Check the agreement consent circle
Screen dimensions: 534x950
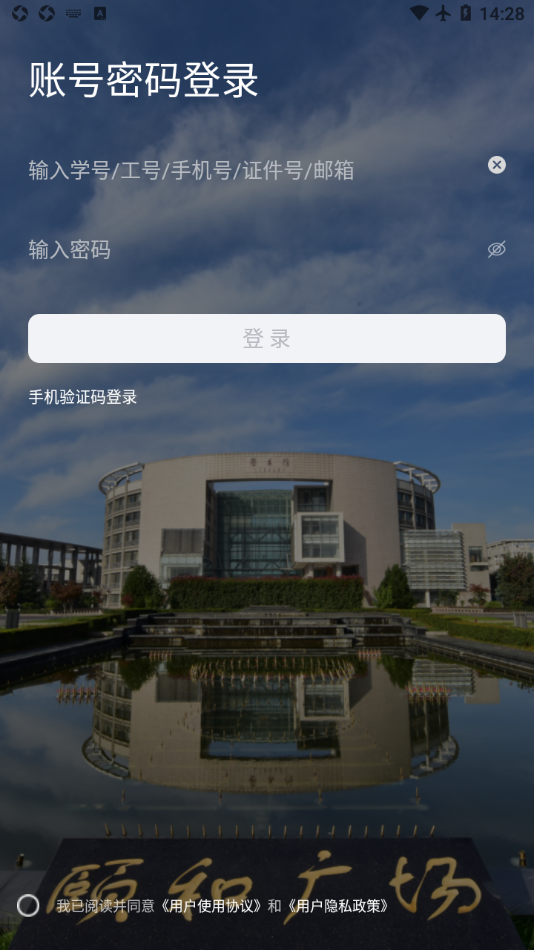point(28,906)
